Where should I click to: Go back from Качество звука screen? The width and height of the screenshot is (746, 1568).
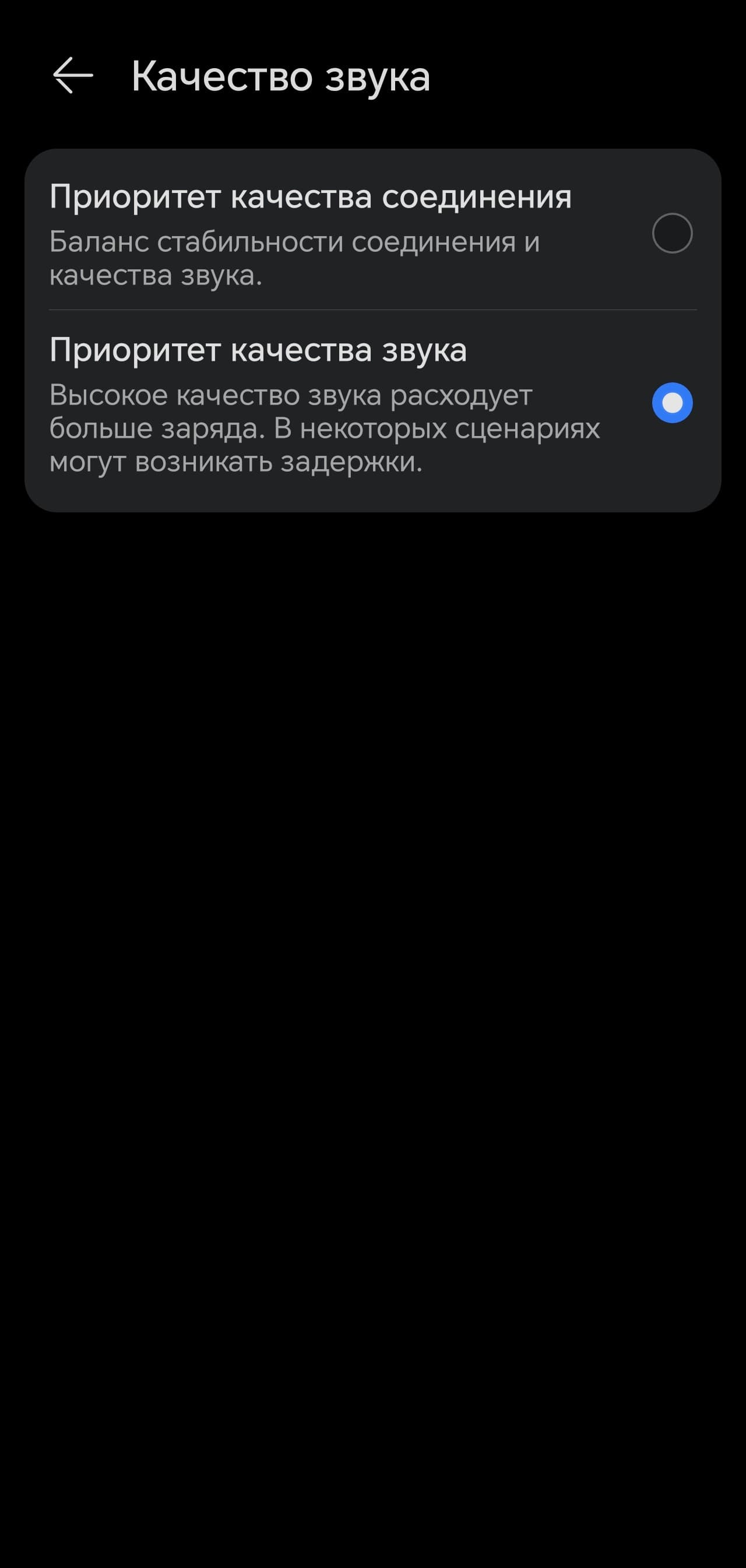tap(72, 76)
